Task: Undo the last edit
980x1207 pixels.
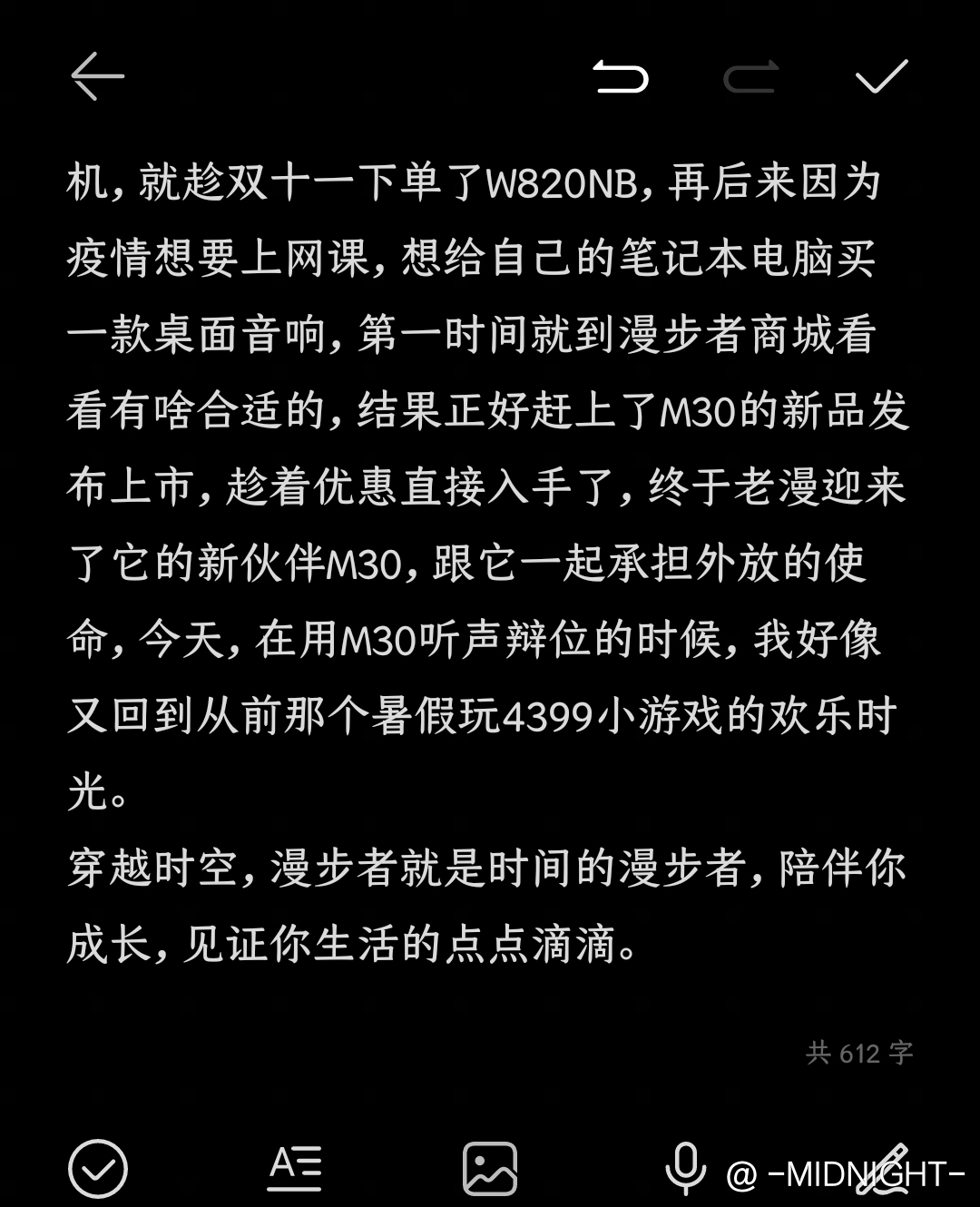Action: click(x=621, y=77)
